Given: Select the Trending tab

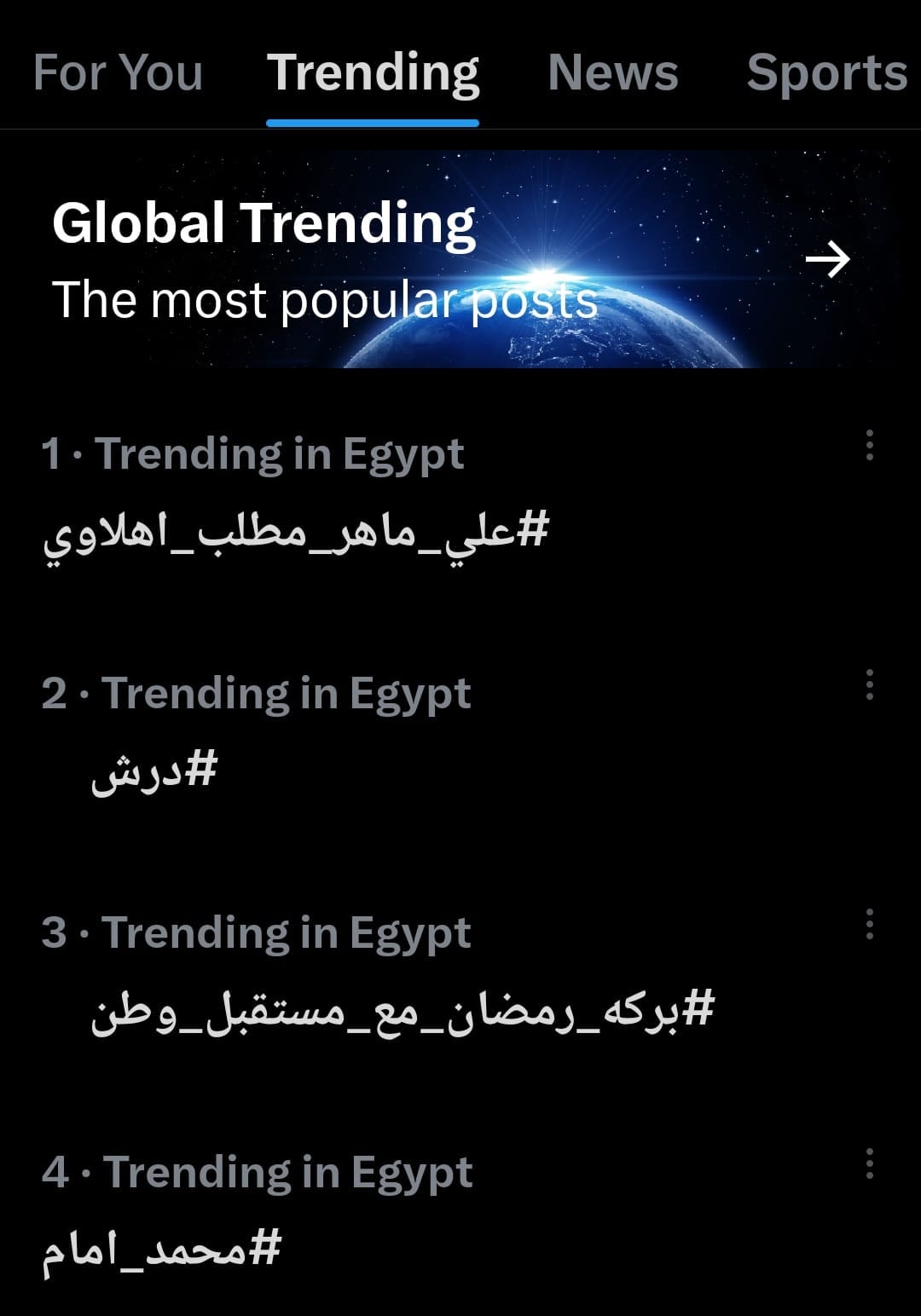Looking at the screenshot, I should click(x=373, y=72).
